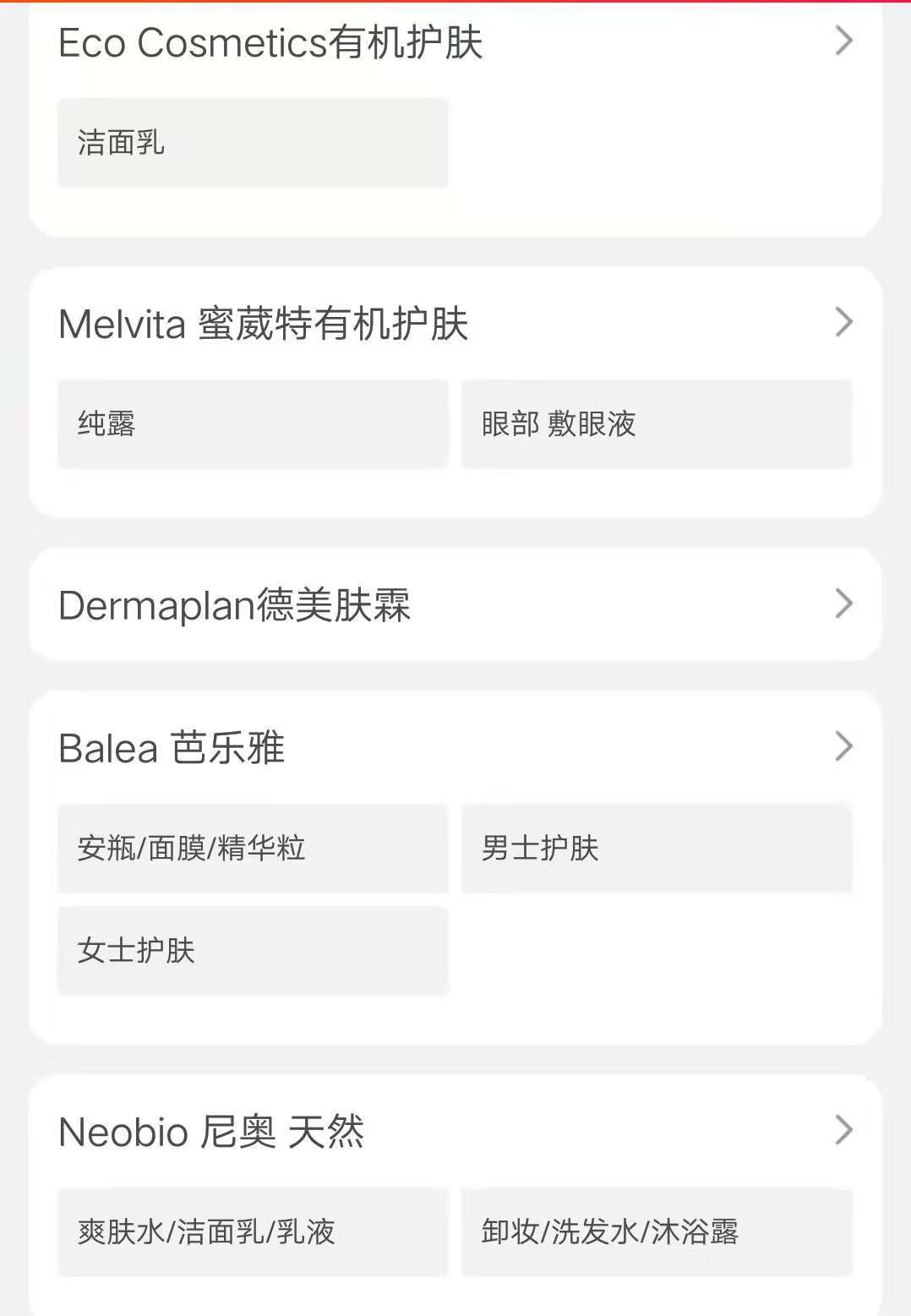Choose the 纯露 subcategory

pyautogui.click(x=252, y=424)
